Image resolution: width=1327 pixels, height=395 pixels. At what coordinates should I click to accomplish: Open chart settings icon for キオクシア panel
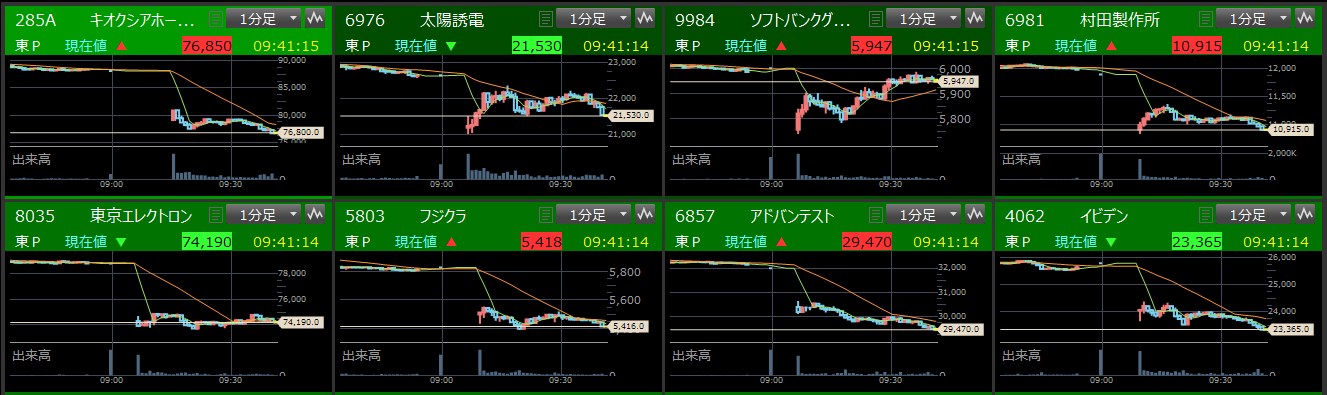coord(316,18)
